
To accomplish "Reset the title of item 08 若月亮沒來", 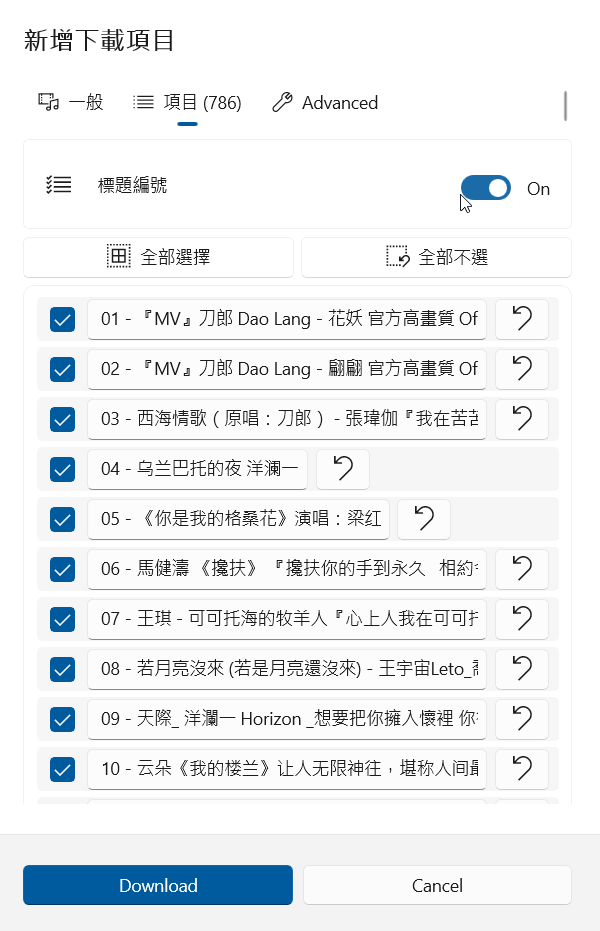I will [x=522, y=668].
